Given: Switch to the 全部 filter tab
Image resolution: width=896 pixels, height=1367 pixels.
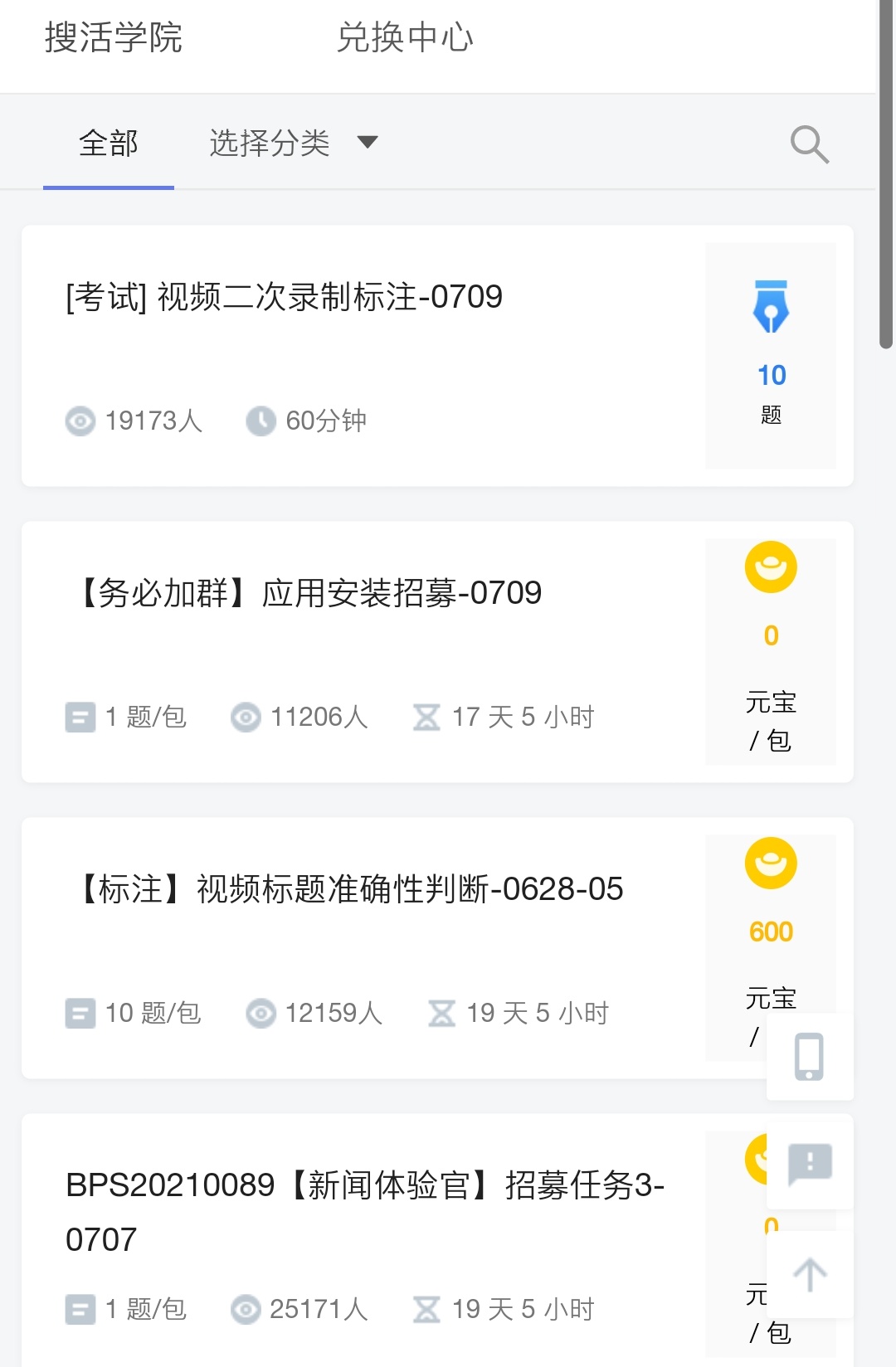Looking at the screenshot, I should [x=108, y=143].
